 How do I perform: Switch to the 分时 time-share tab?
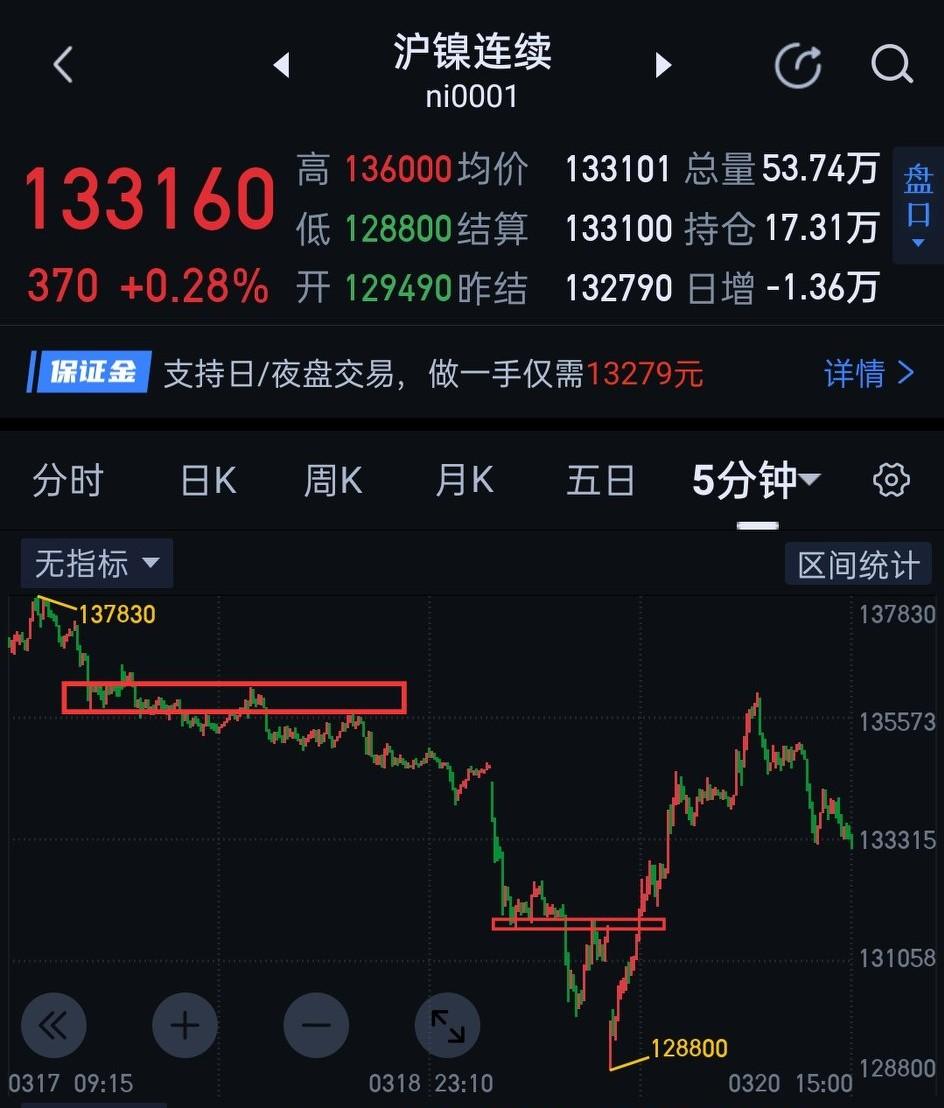[68, 480]
